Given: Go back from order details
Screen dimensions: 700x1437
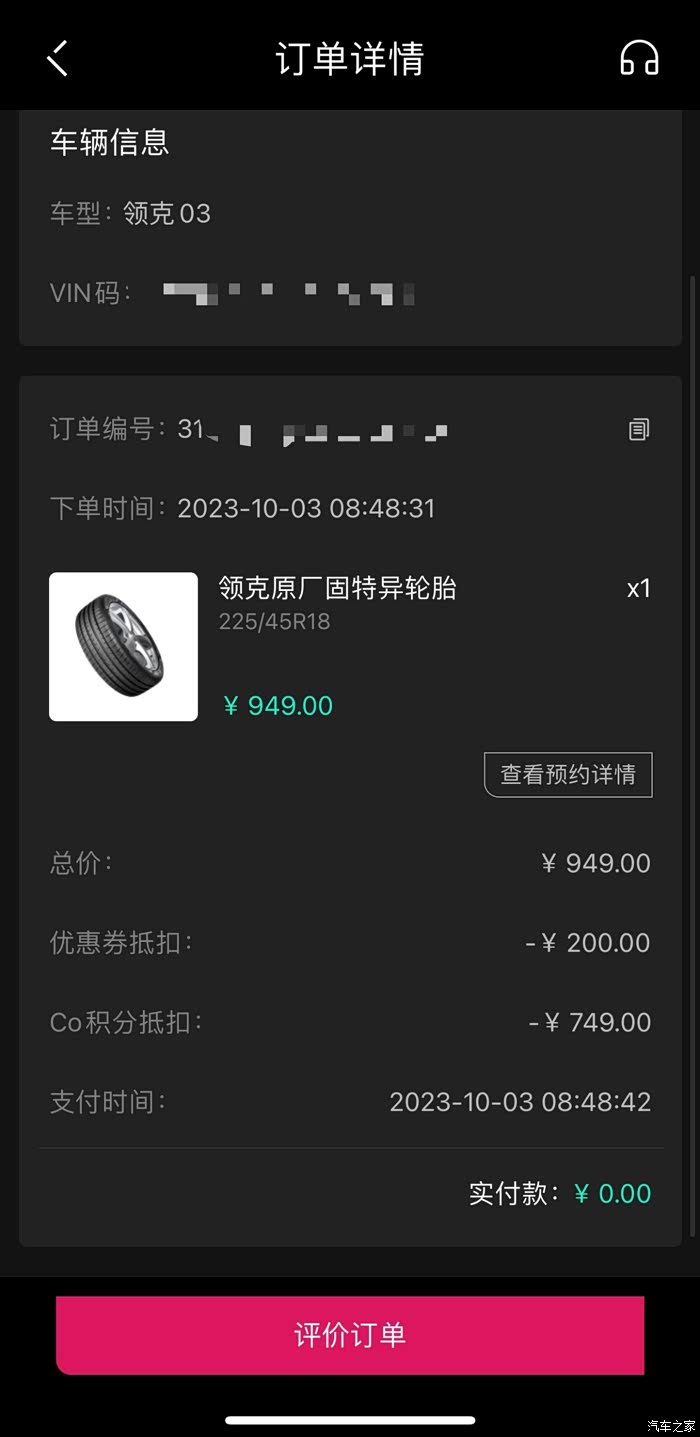Looking at the screenshot, I should point(58,58).
